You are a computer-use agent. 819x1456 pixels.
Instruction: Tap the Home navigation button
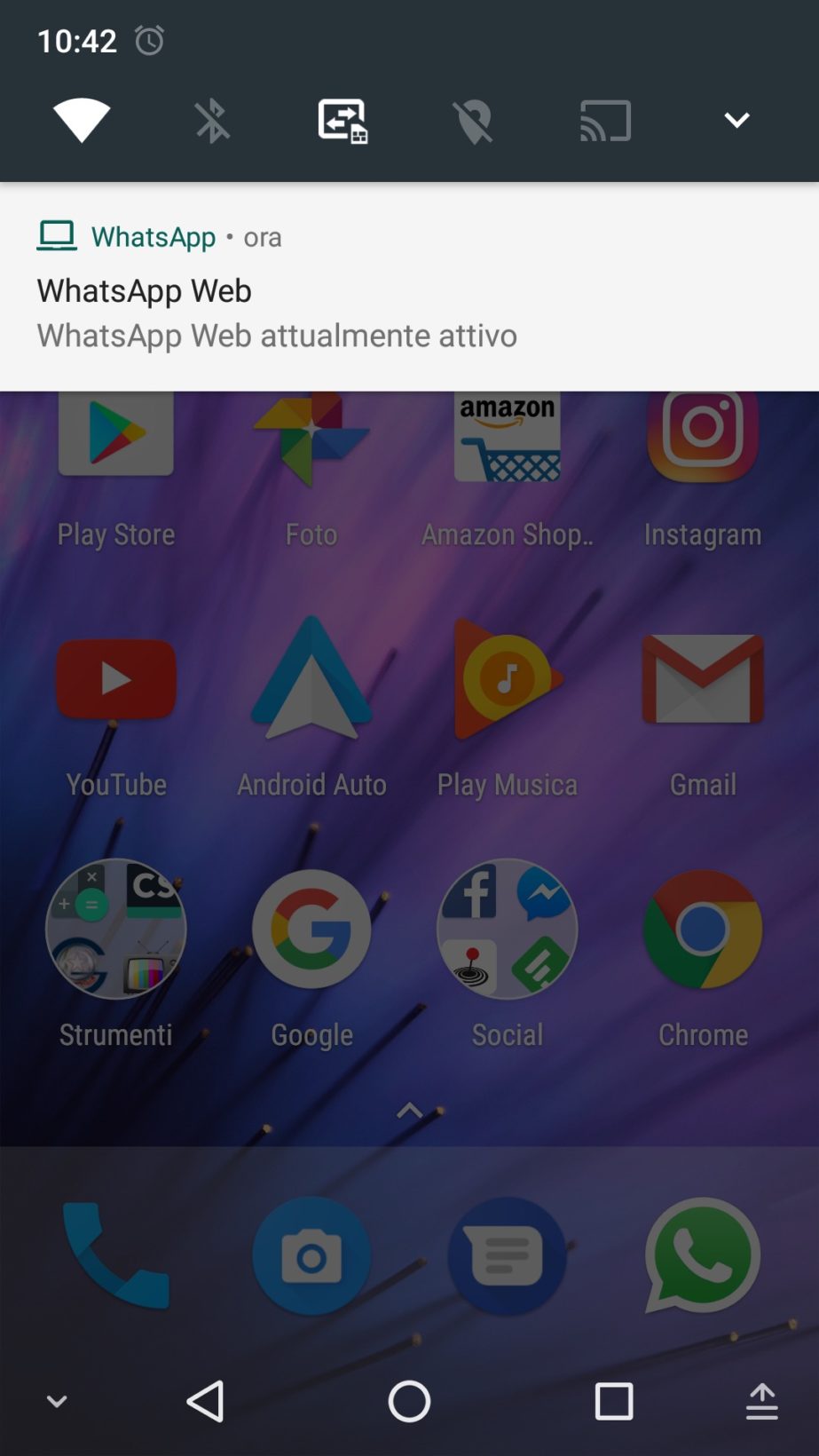[409, 1402]
